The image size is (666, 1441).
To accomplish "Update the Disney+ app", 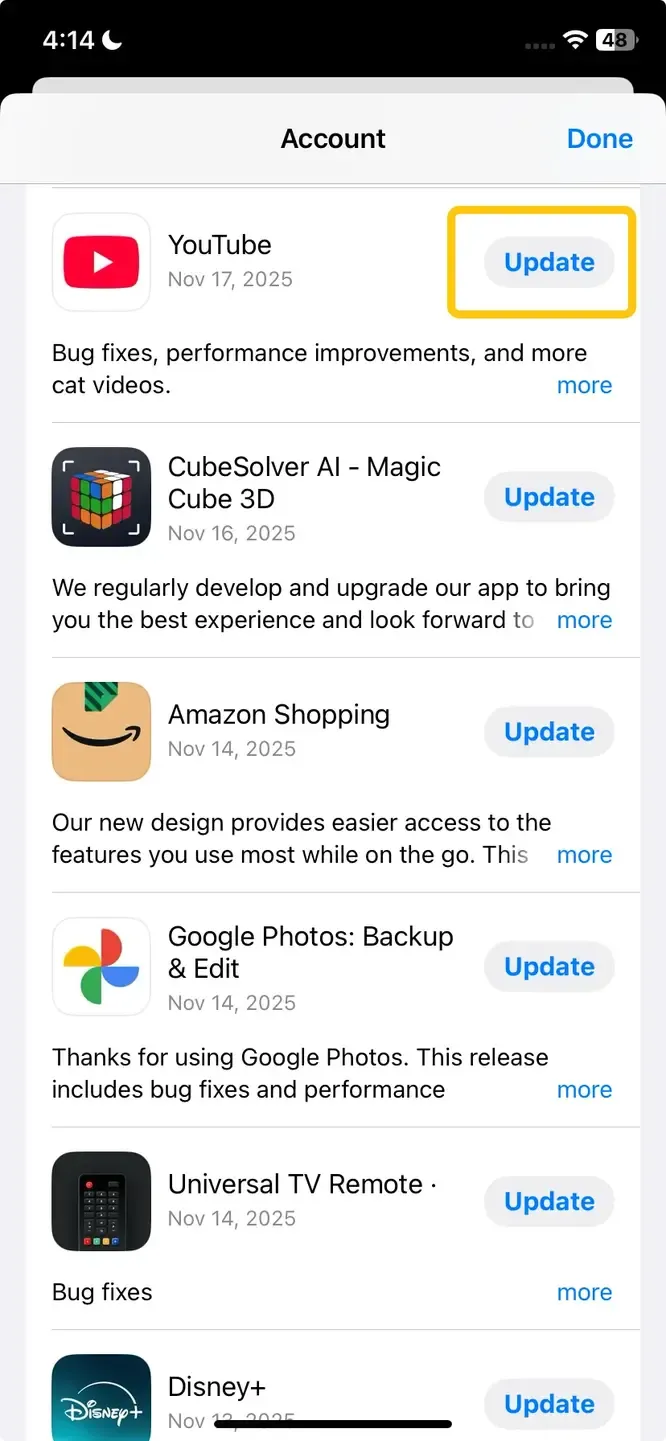I will [x=549, y=1404].
